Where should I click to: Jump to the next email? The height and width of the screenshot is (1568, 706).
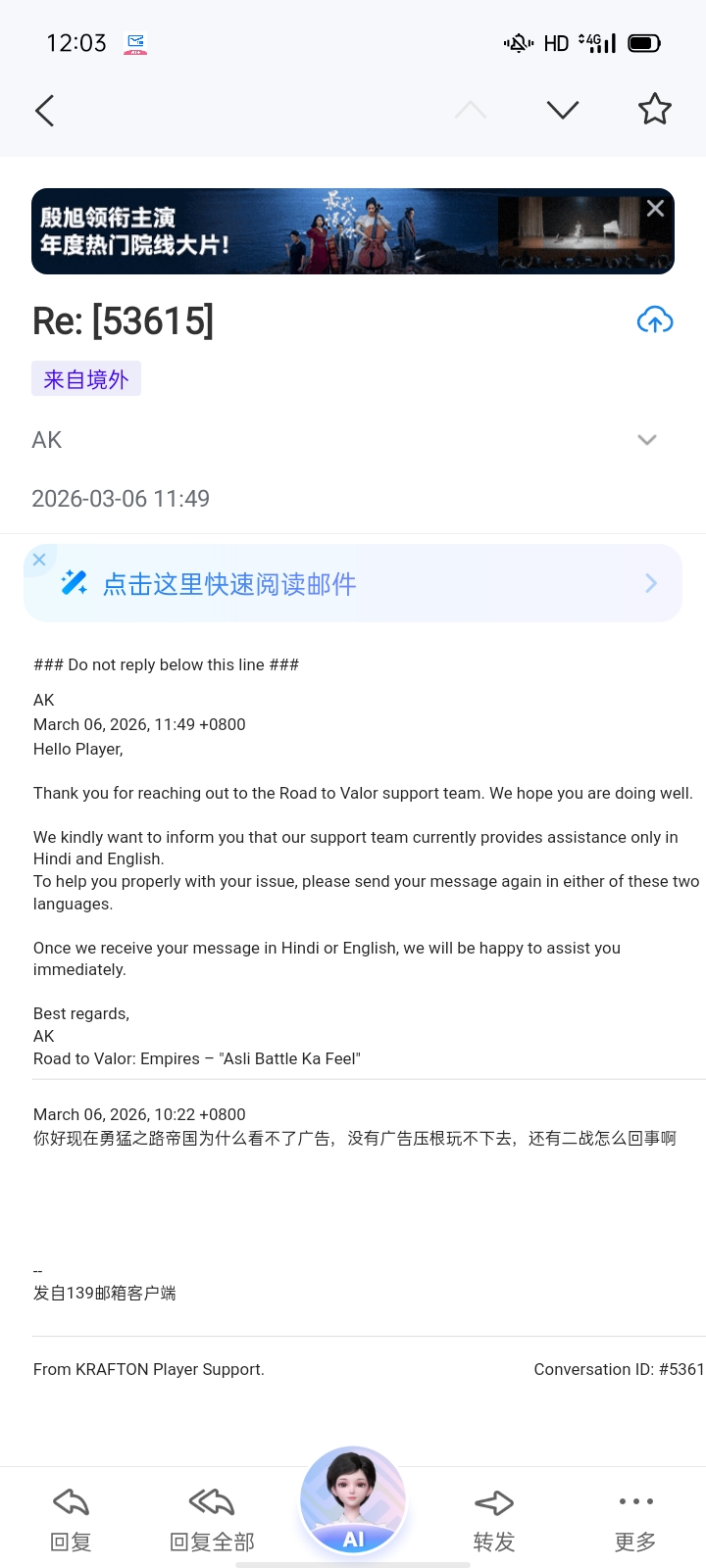coord(563,110)
